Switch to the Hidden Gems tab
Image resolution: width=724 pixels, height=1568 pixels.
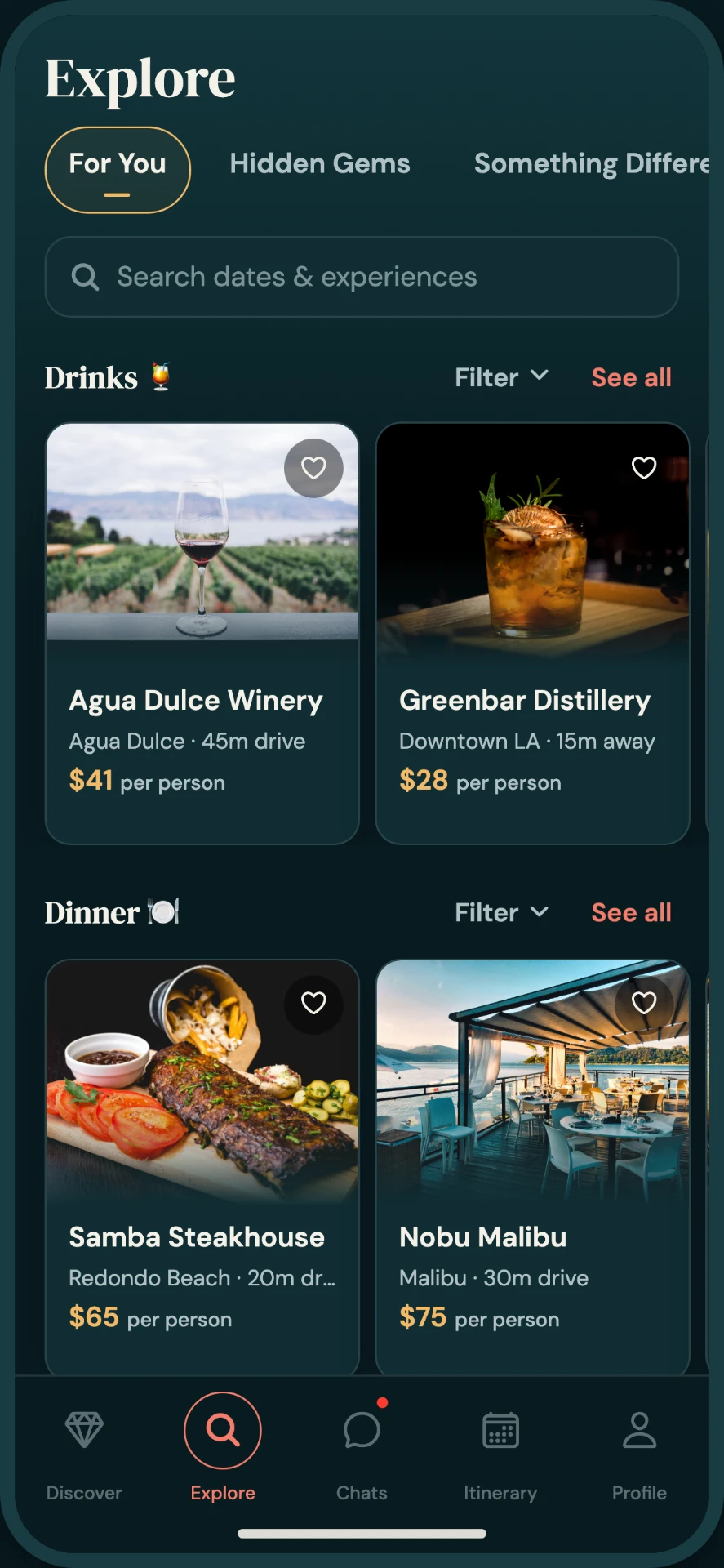click(x=320, y=163)
